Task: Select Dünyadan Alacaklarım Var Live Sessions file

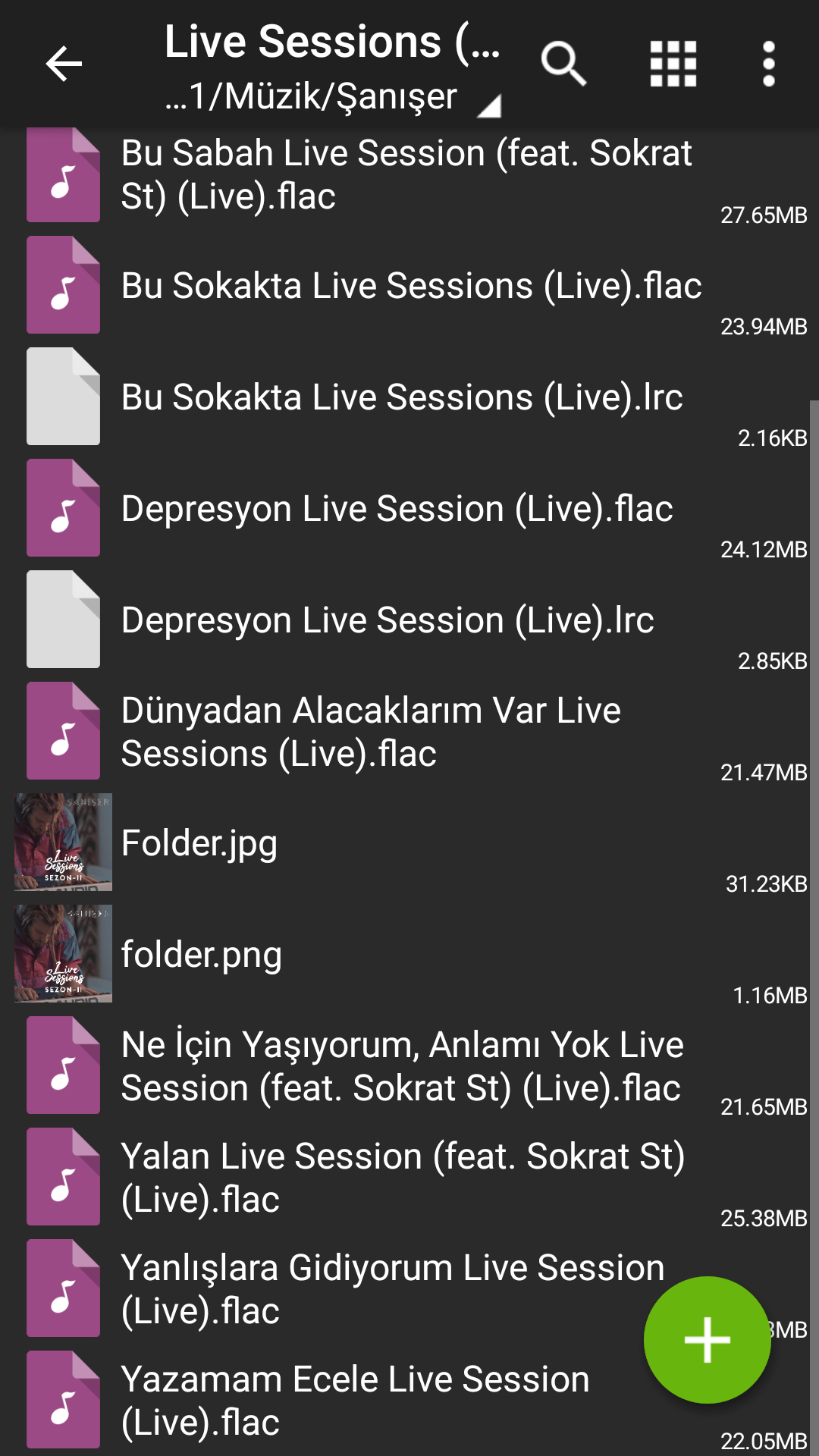Action: (x=371, y=732)
